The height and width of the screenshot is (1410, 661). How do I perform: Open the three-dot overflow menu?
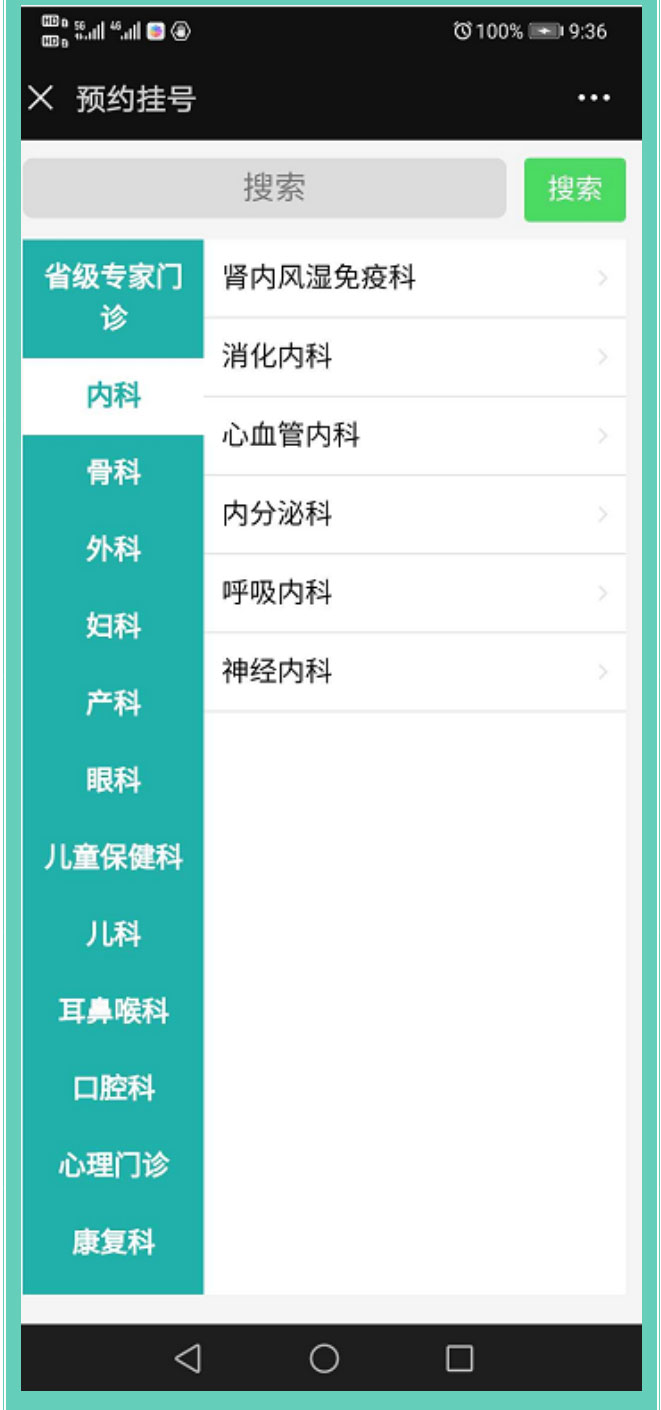click(x=593, y=98)
